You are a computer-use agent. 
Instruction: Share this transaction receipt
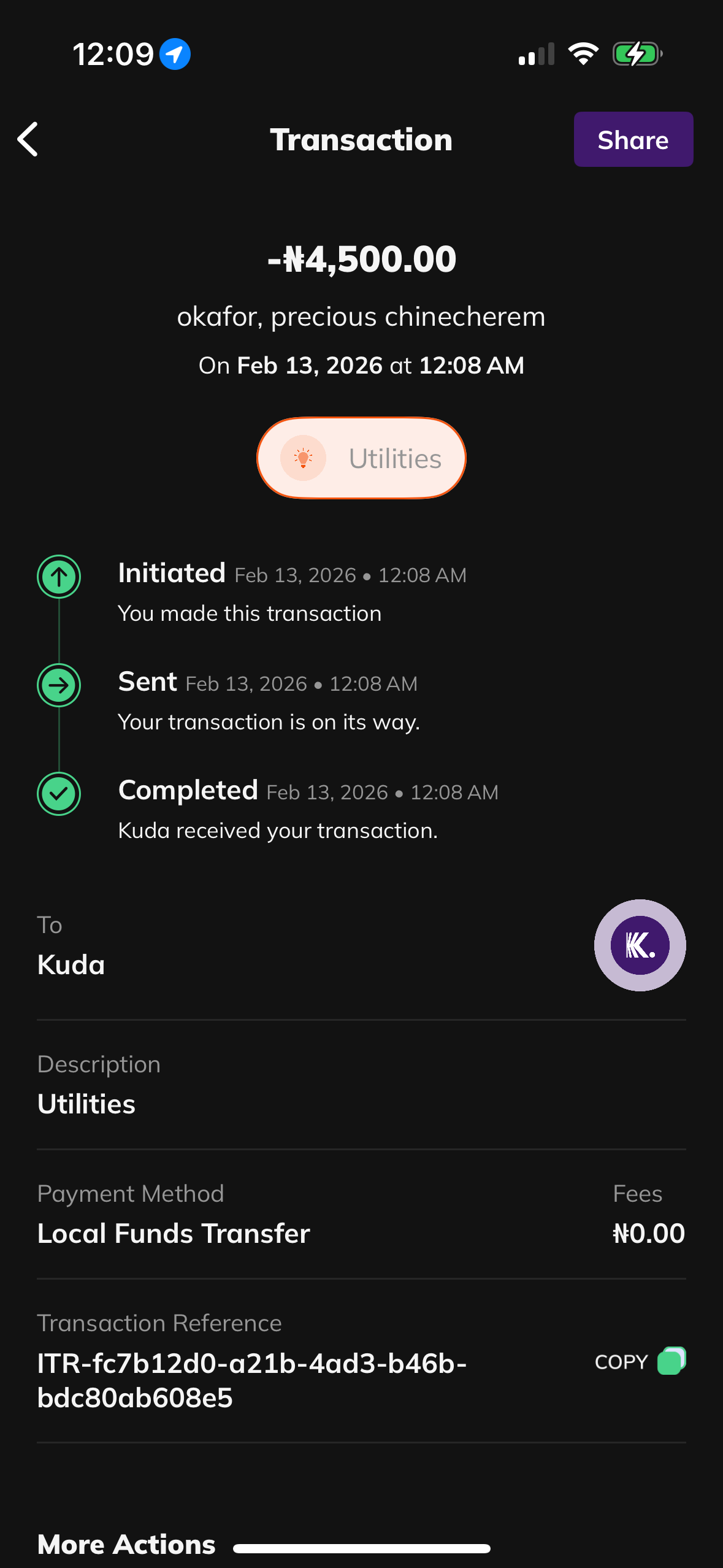633,140
